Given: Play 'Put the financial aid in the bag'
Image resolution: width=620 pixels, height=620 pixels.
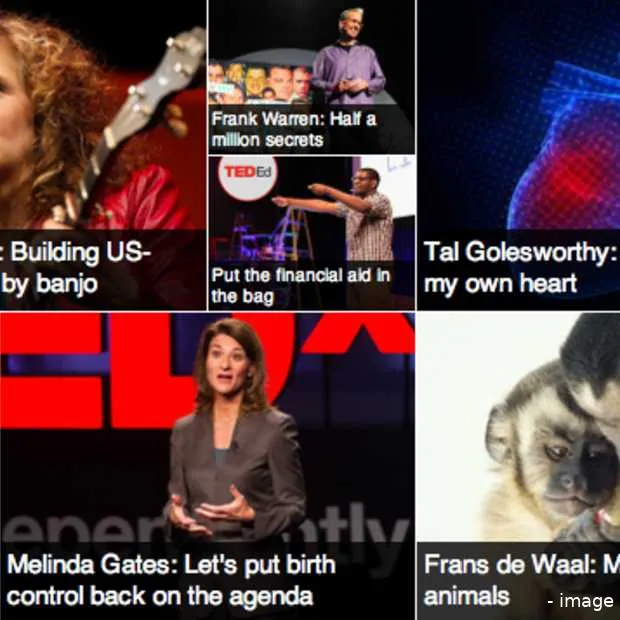Looking at the screenshot, I should pos(310,232).
